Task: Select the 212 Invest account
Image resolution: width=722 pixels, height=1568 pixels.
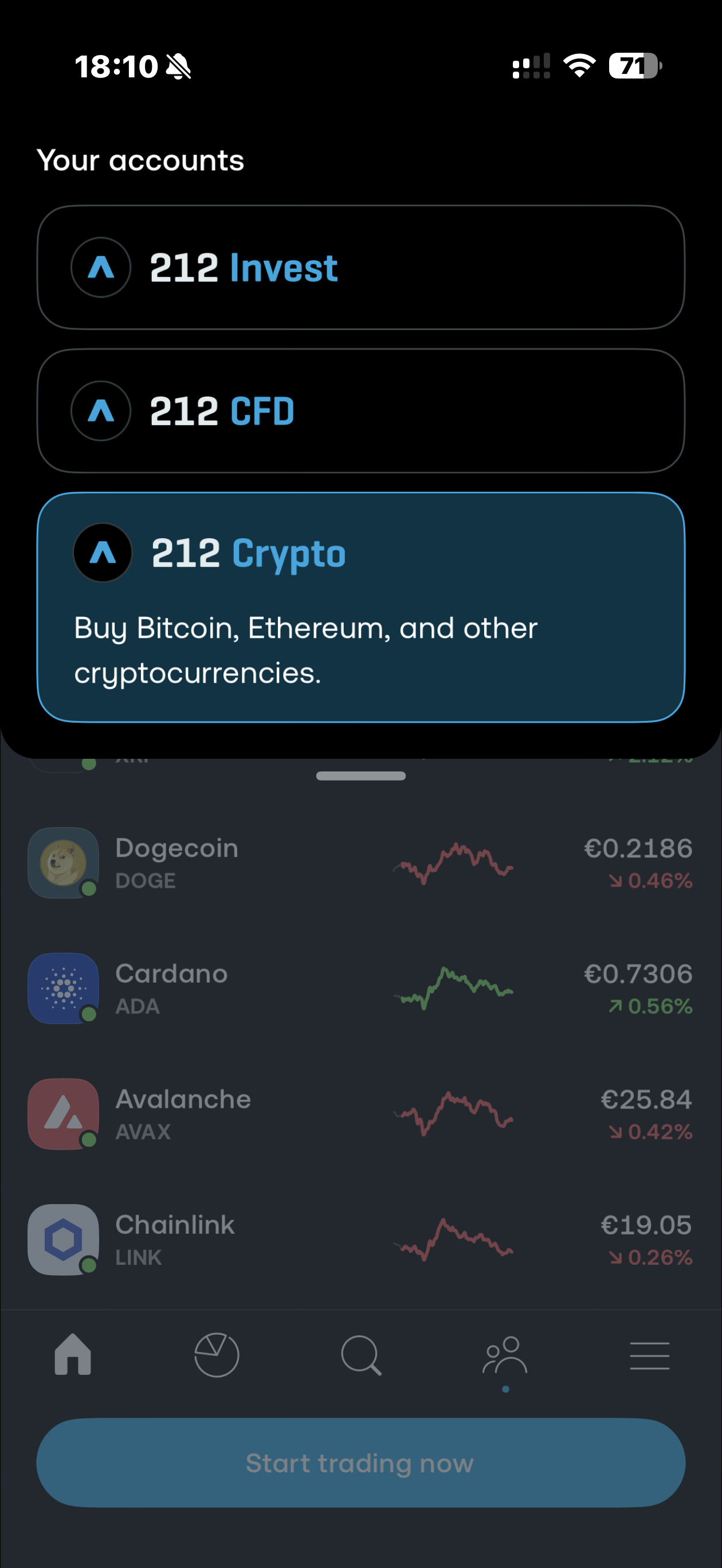Action: (360, 267)
